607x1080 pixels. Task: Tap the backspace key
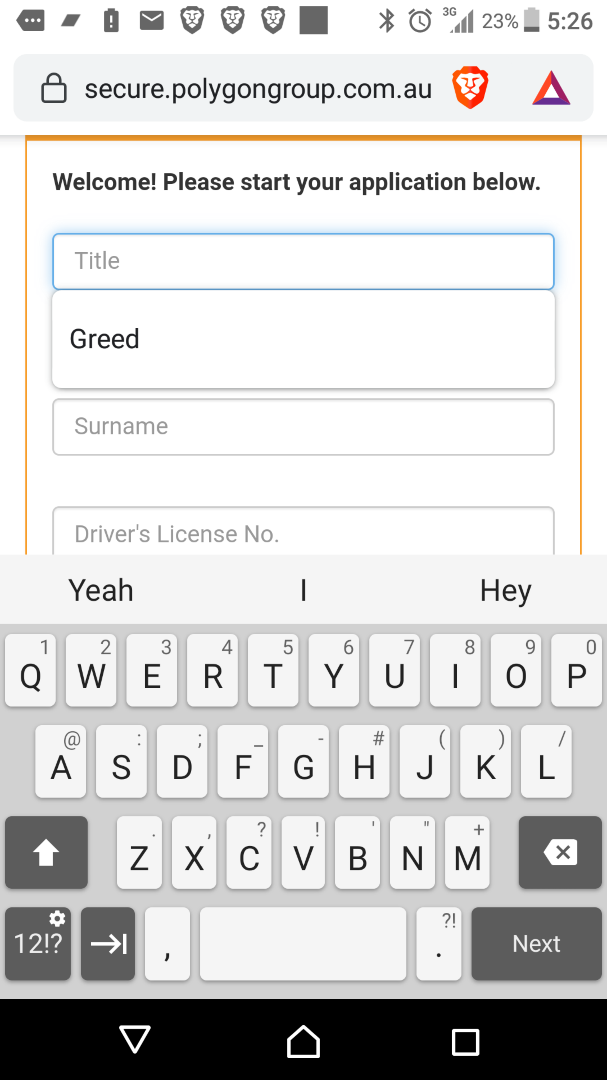point(560,853)
